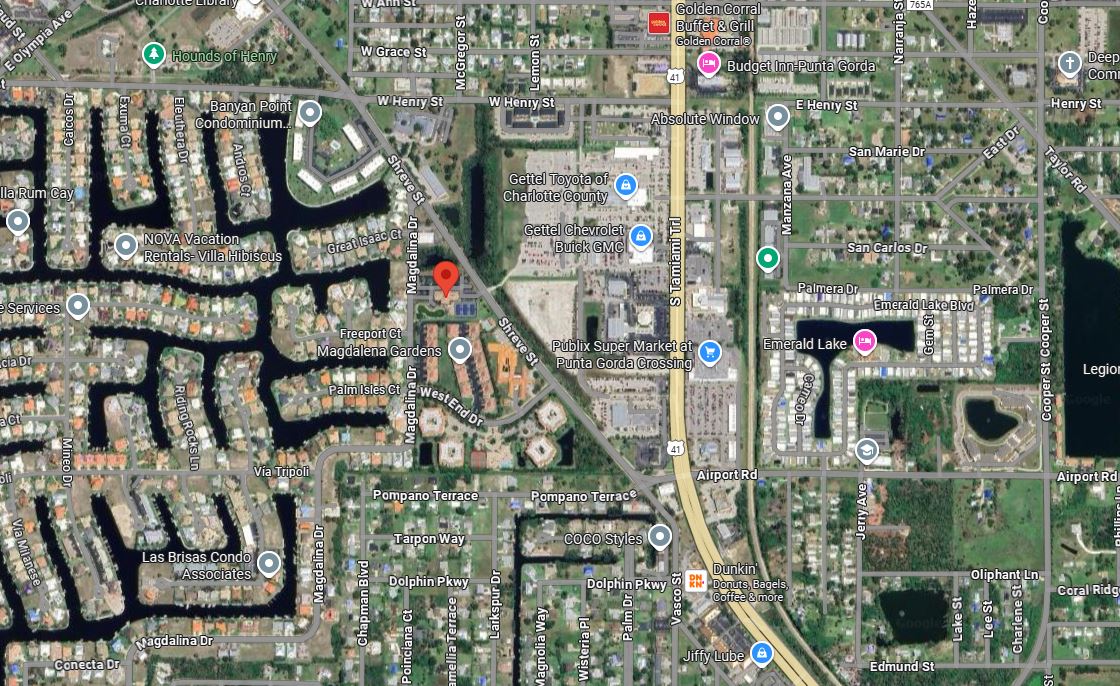Open the Emerald Lake lodging marker
This screenshot has height=686, width=1120.
(x=864, y=343)
